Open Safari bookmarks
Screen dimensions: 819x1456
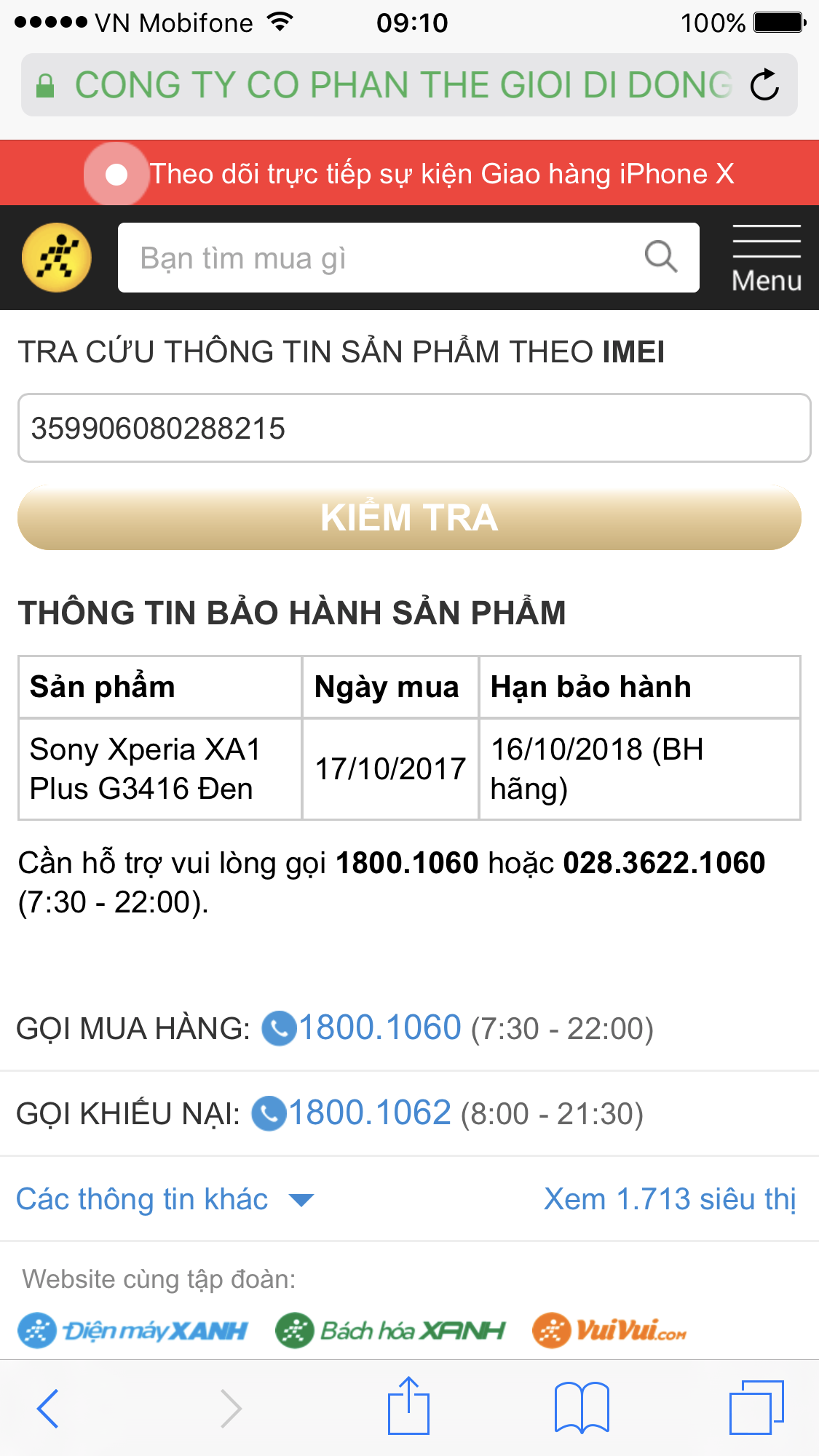tap(582, 1408)
